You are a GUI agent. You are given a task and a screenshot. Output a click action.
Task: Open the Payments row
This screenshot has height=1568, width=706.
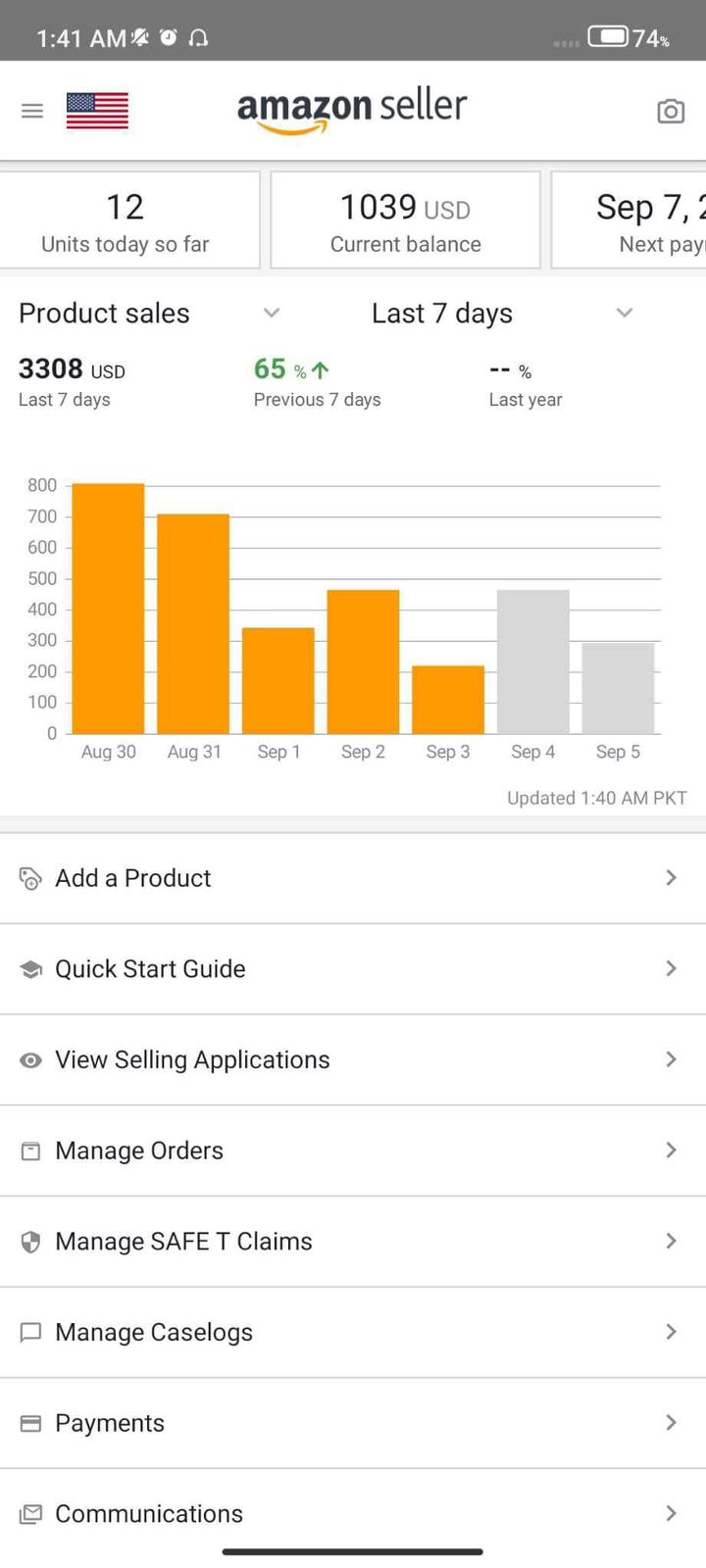click(352, 1423)
